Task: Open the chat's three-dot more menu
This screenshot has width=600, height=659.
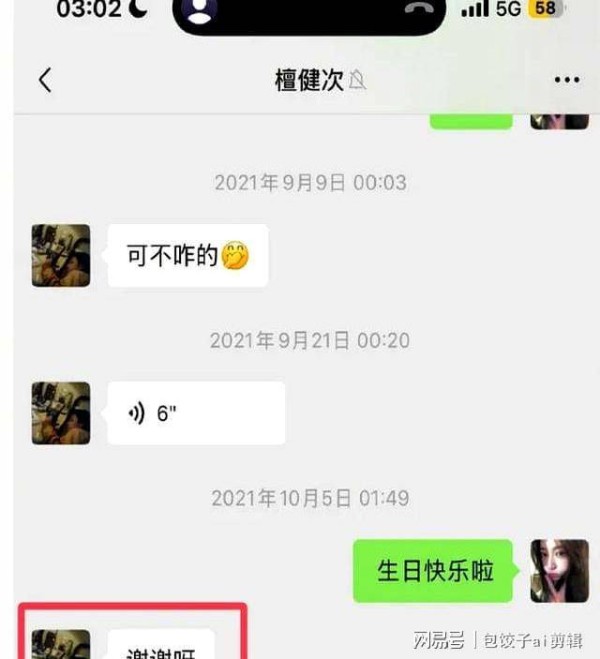Action: (x=566, y=81)
